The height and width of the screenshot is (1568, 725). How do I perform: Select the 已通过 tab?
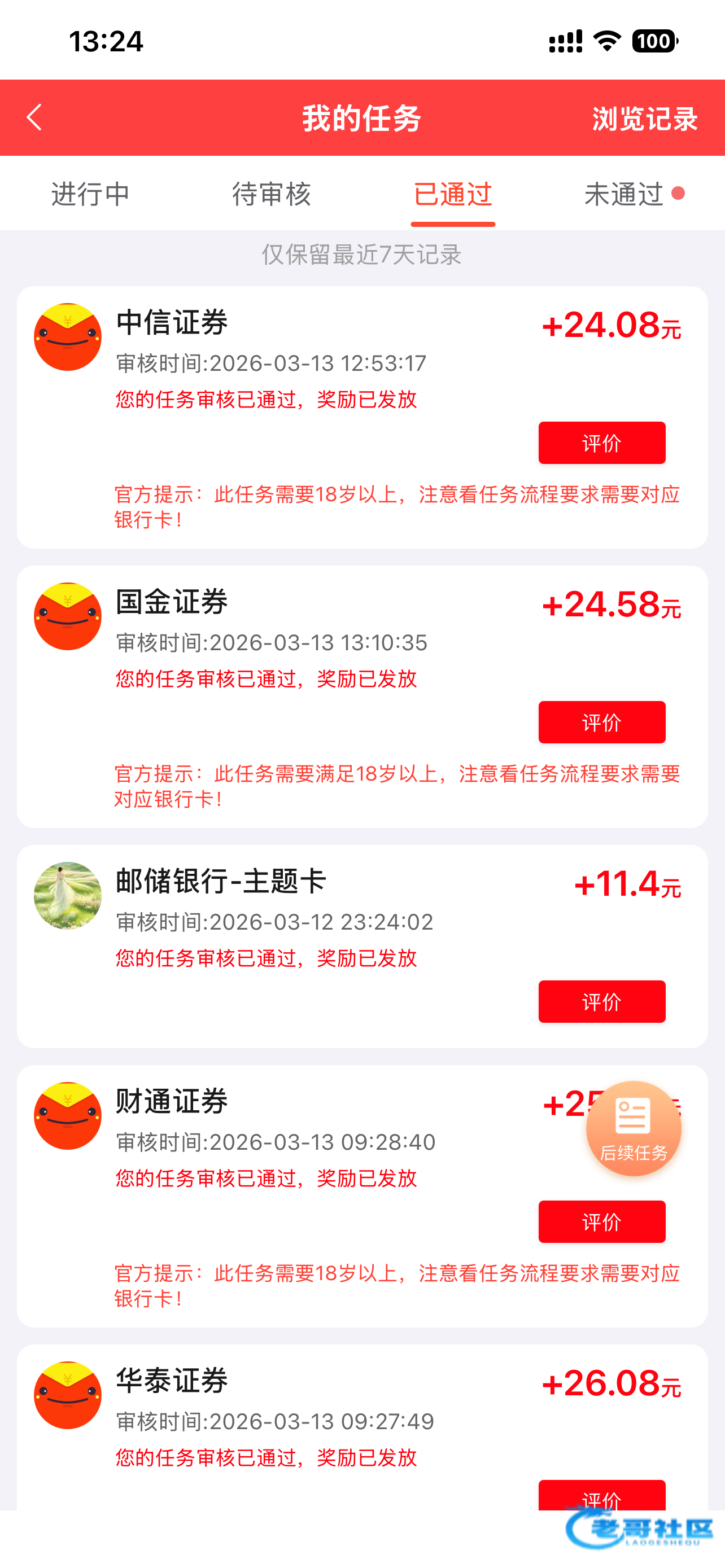pos(452,194)
